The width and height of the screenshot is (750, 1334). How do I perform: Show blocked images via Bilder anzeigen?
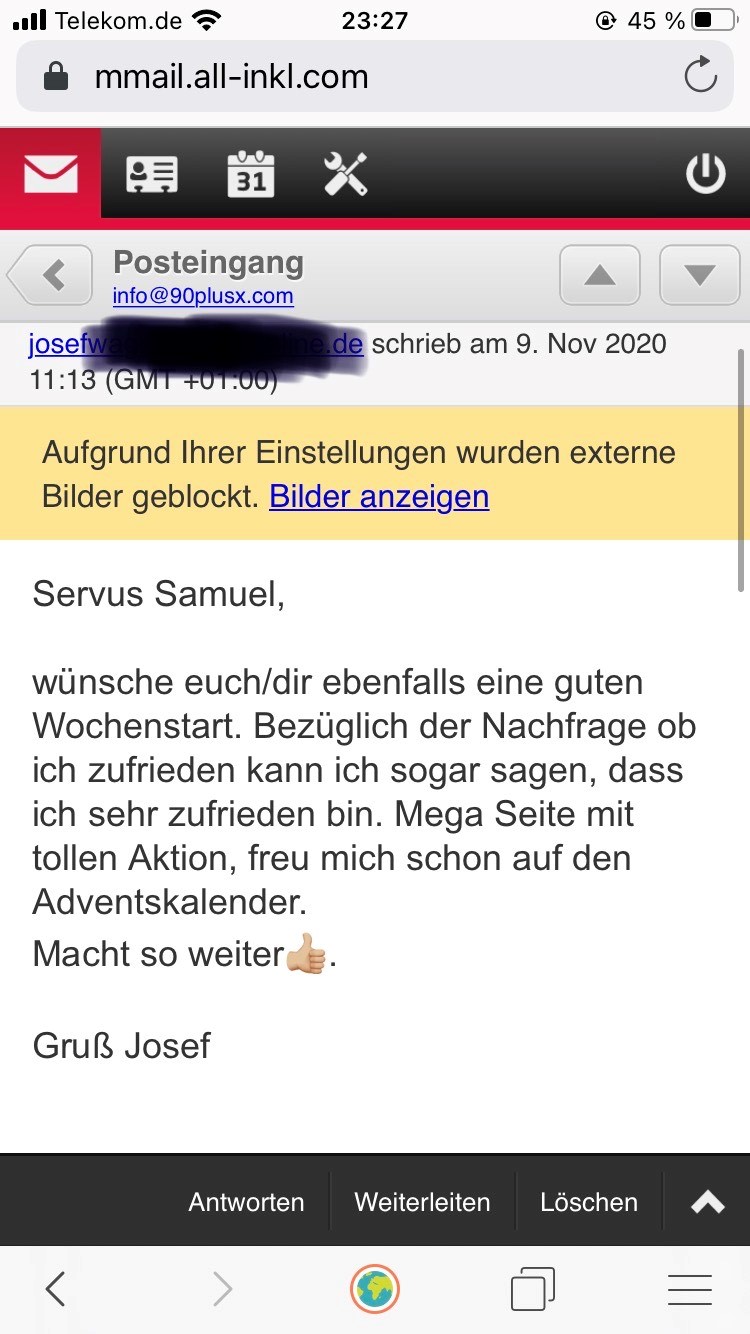click(379, 496)
